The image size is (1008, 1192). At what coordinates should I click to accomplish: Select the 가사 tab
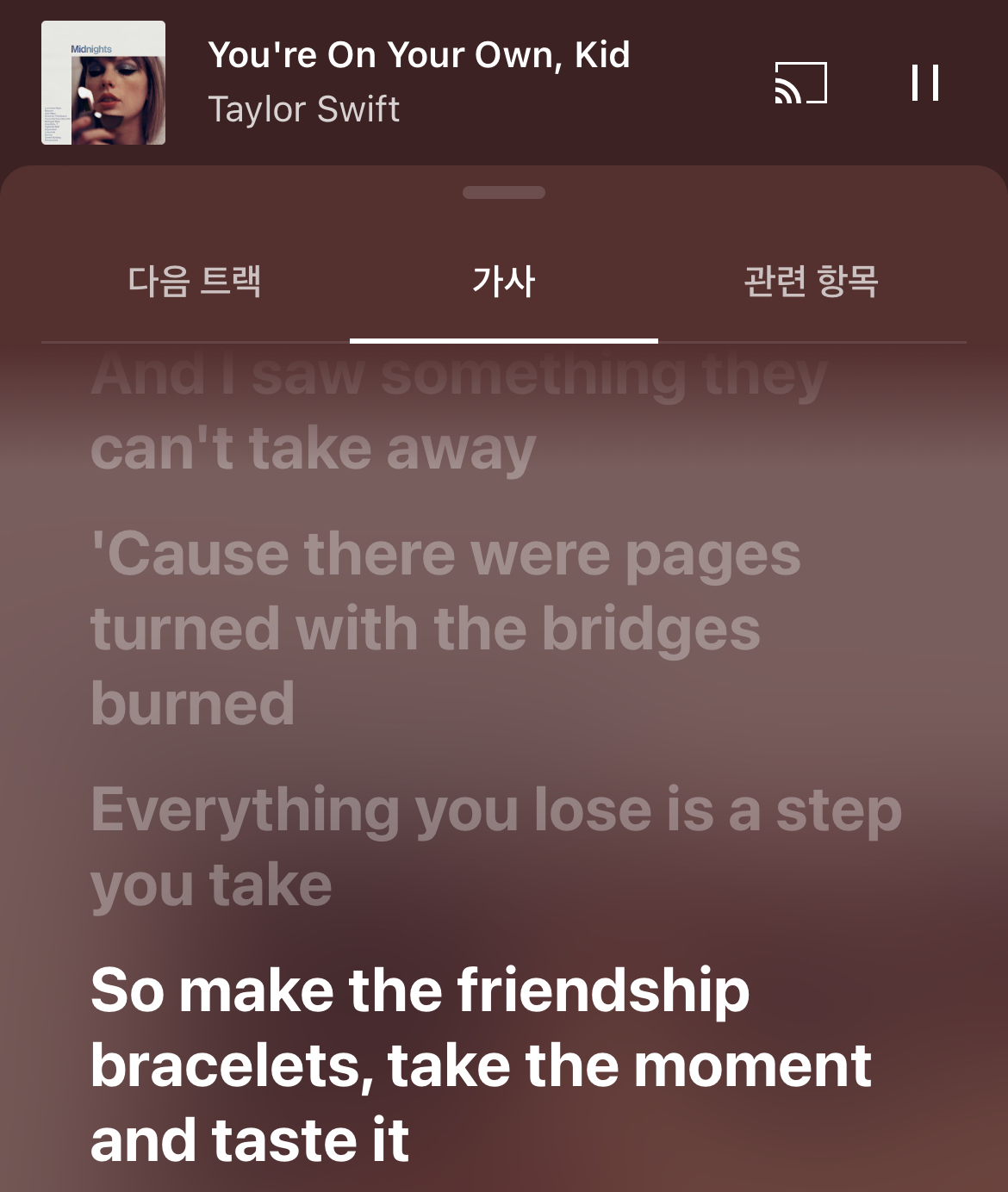(x=504, y=282)
